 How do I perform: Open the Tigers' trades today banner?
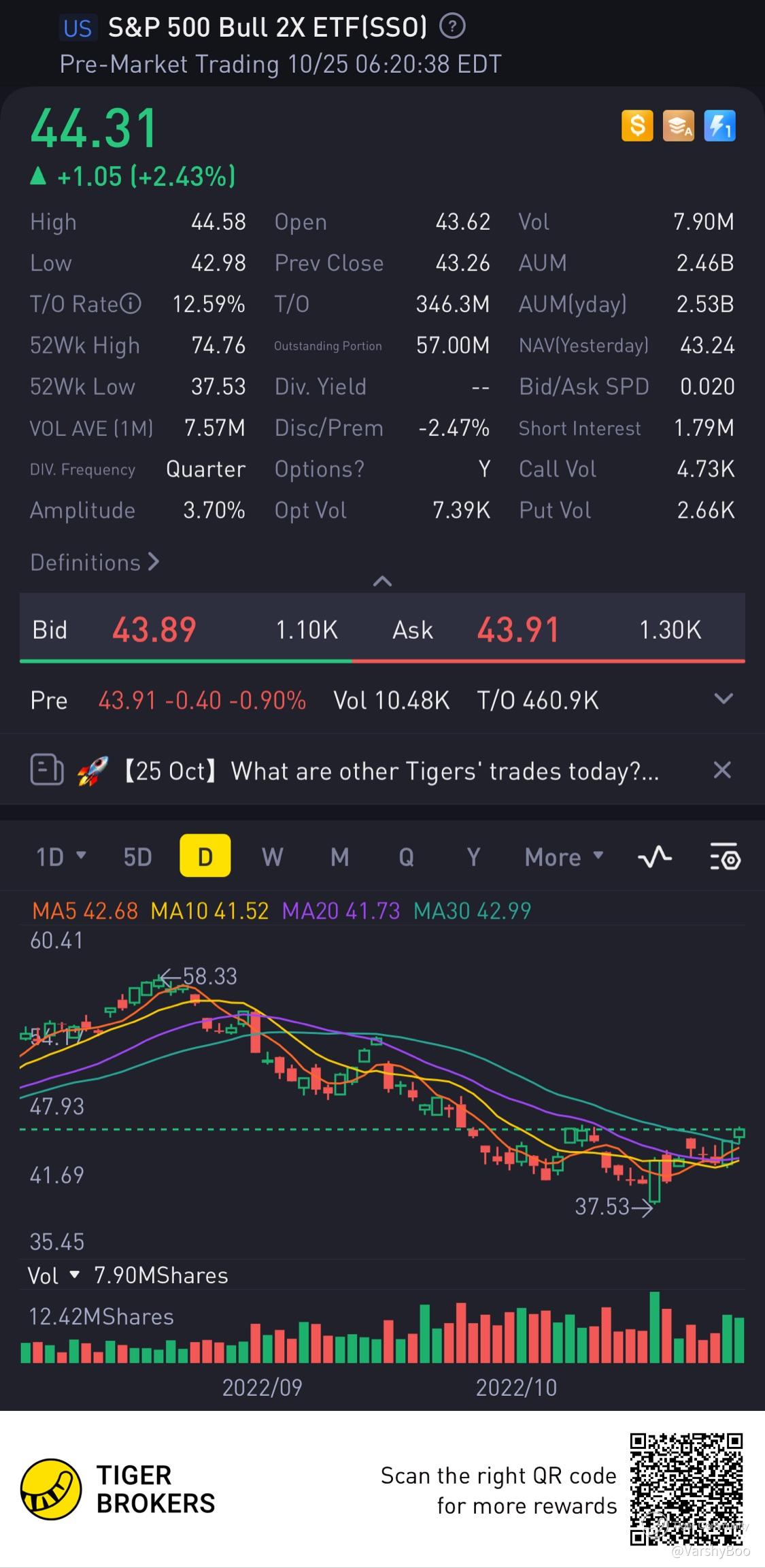tap(392, 771)
